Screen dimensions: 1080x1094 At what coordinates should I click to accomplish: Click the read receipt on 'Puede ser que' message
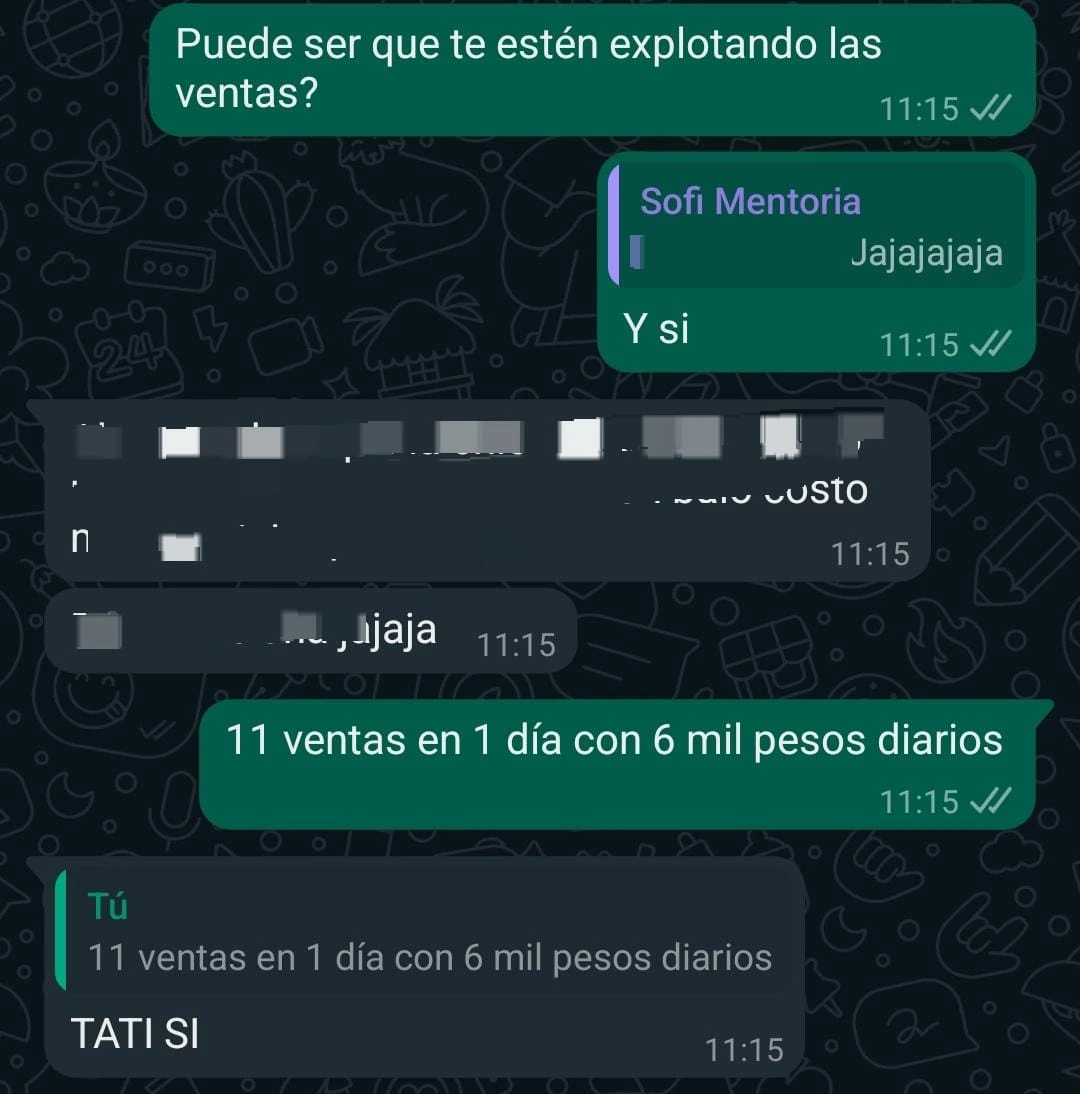pos(990,109)
